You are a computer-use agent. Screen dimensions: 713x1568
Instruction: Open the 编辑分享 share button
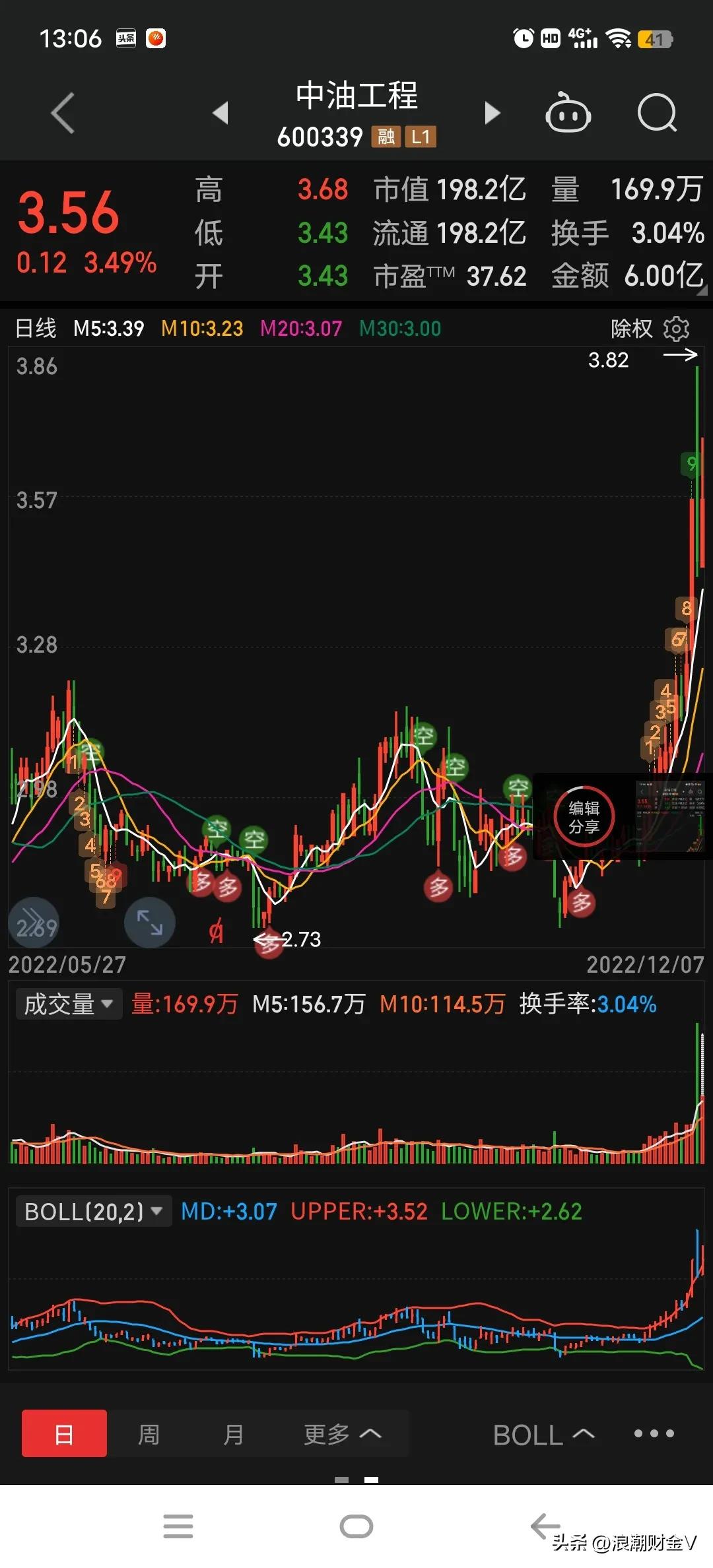pos(584,816)
